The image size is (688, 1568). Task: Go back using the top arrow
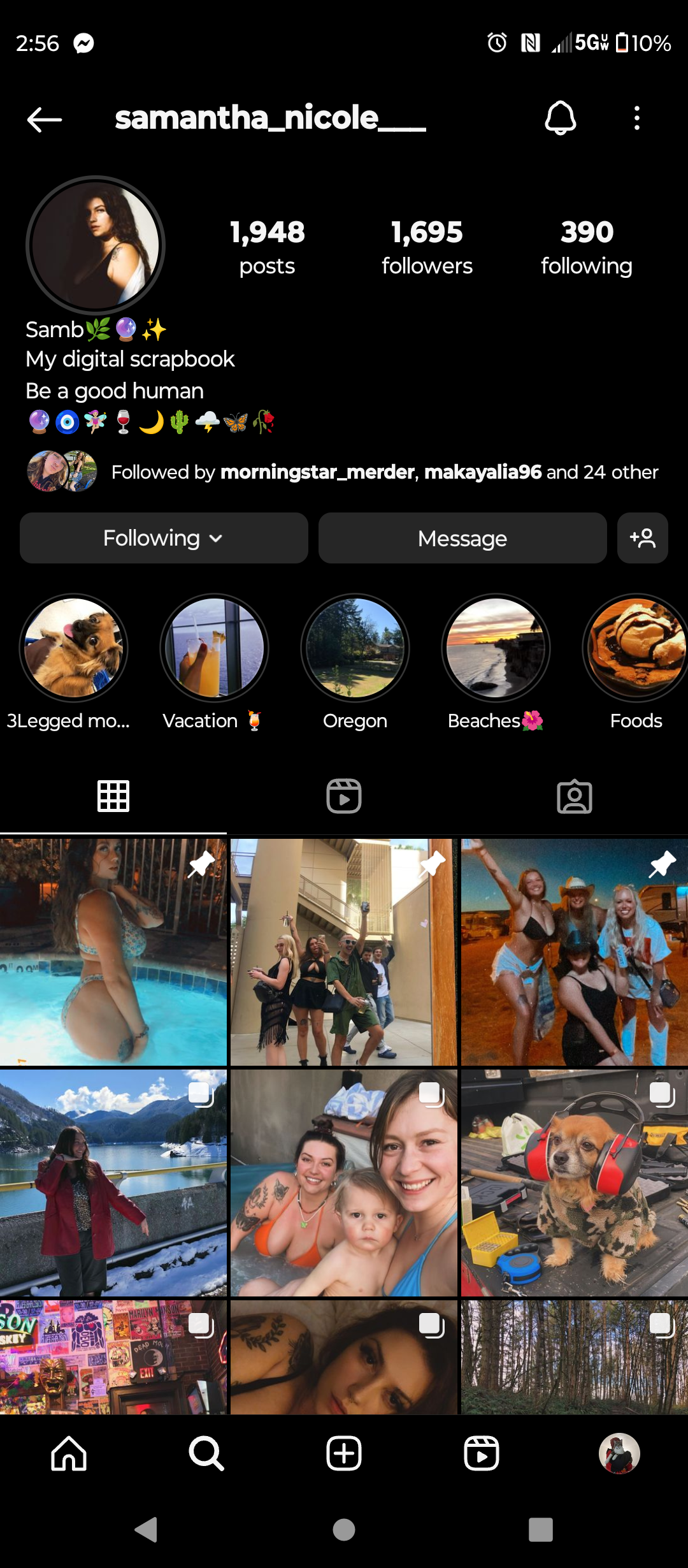point(45,119)
